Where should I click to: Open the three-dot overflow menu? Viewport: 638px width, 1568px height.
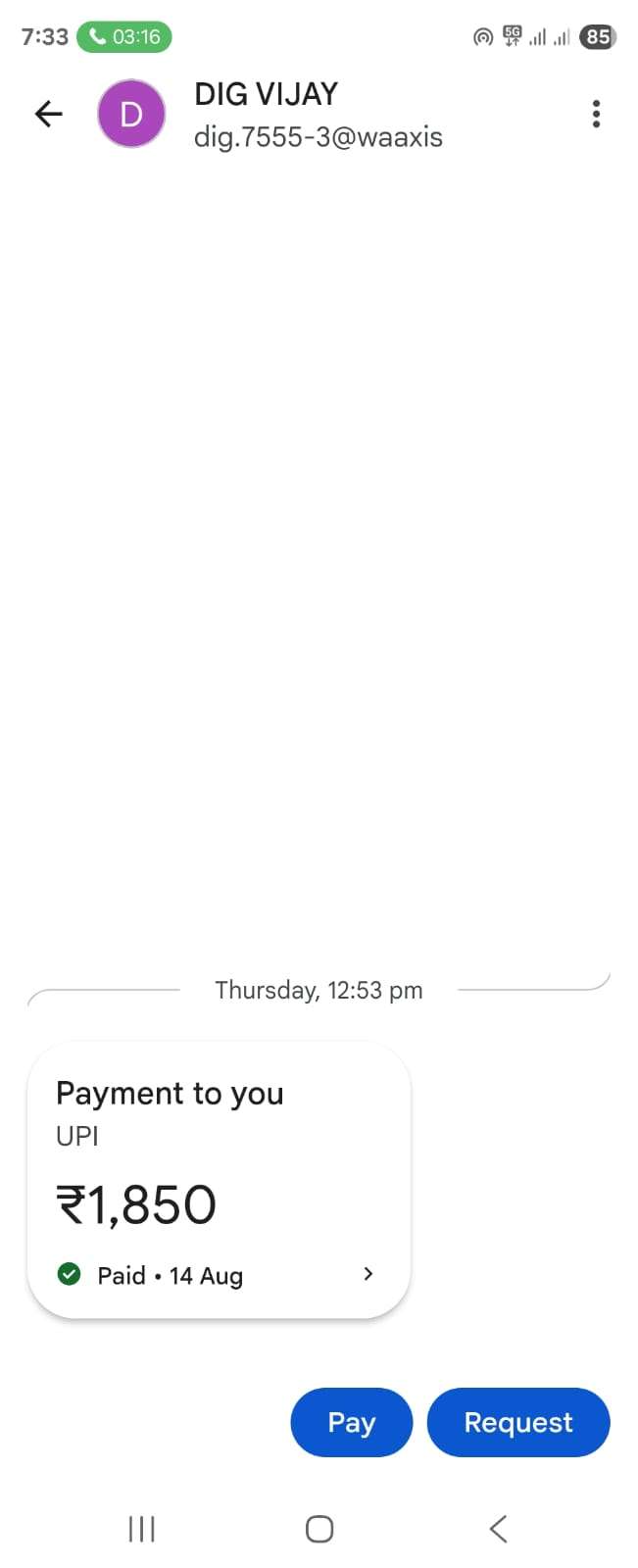(x=596, y=115)
